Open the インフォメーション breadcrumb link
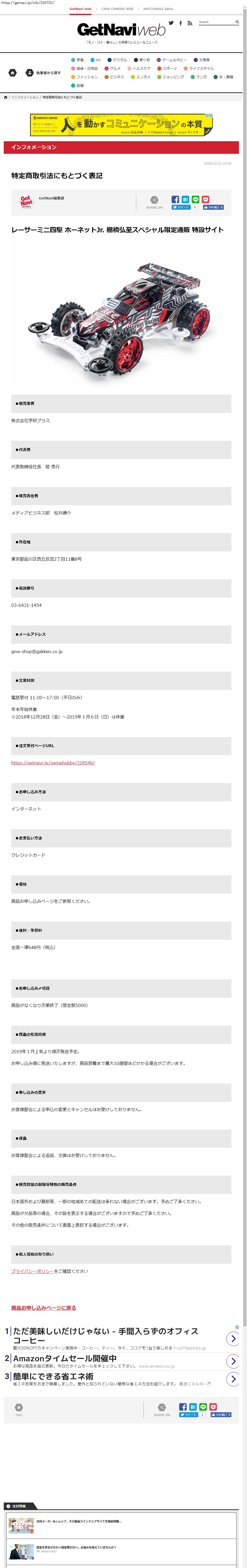The width and height of the screenshot is (247, 1568). (x=25, y=97)
